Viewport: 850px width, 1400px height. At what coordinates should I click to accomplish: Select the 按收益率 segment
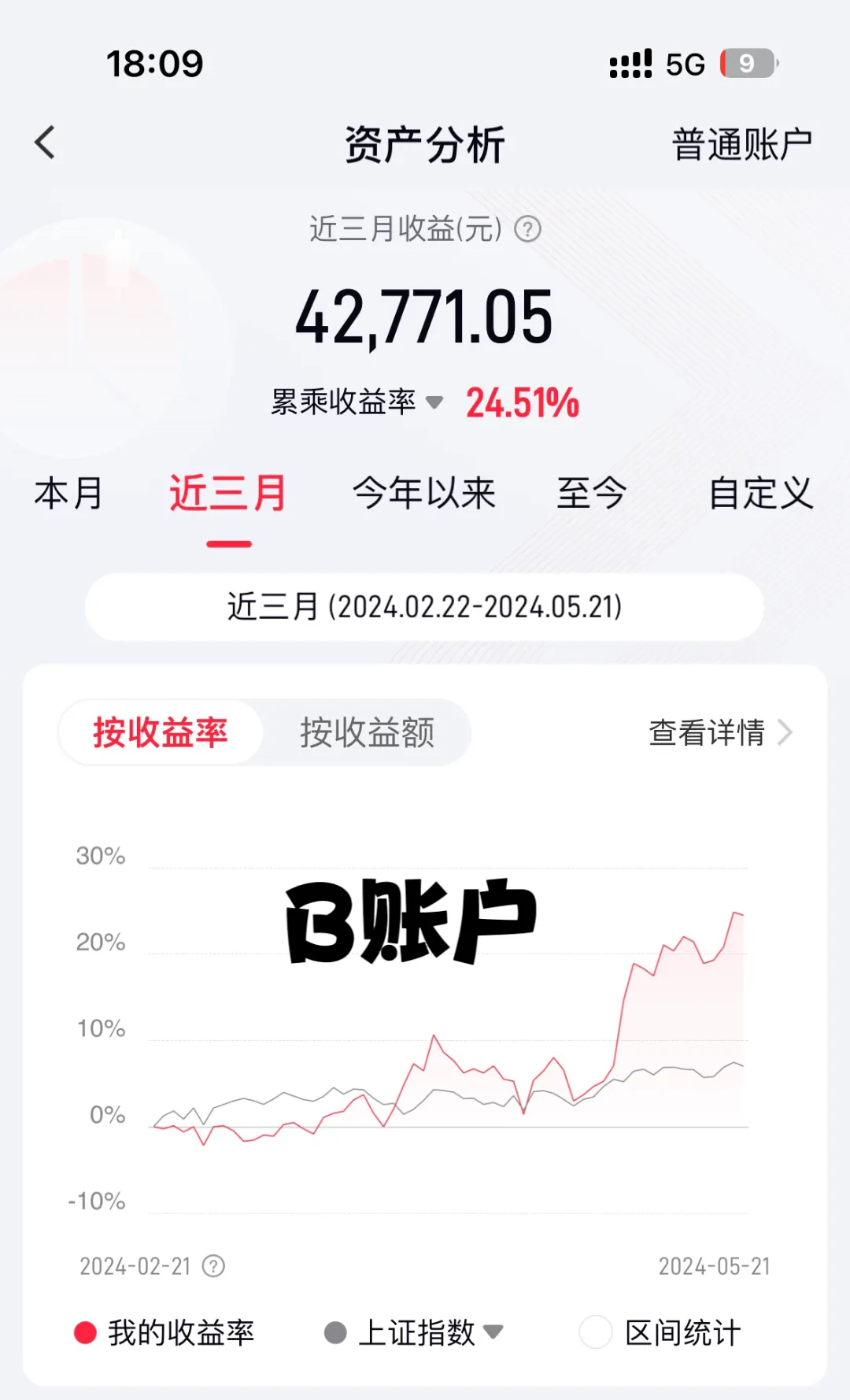tap(161, 732)
